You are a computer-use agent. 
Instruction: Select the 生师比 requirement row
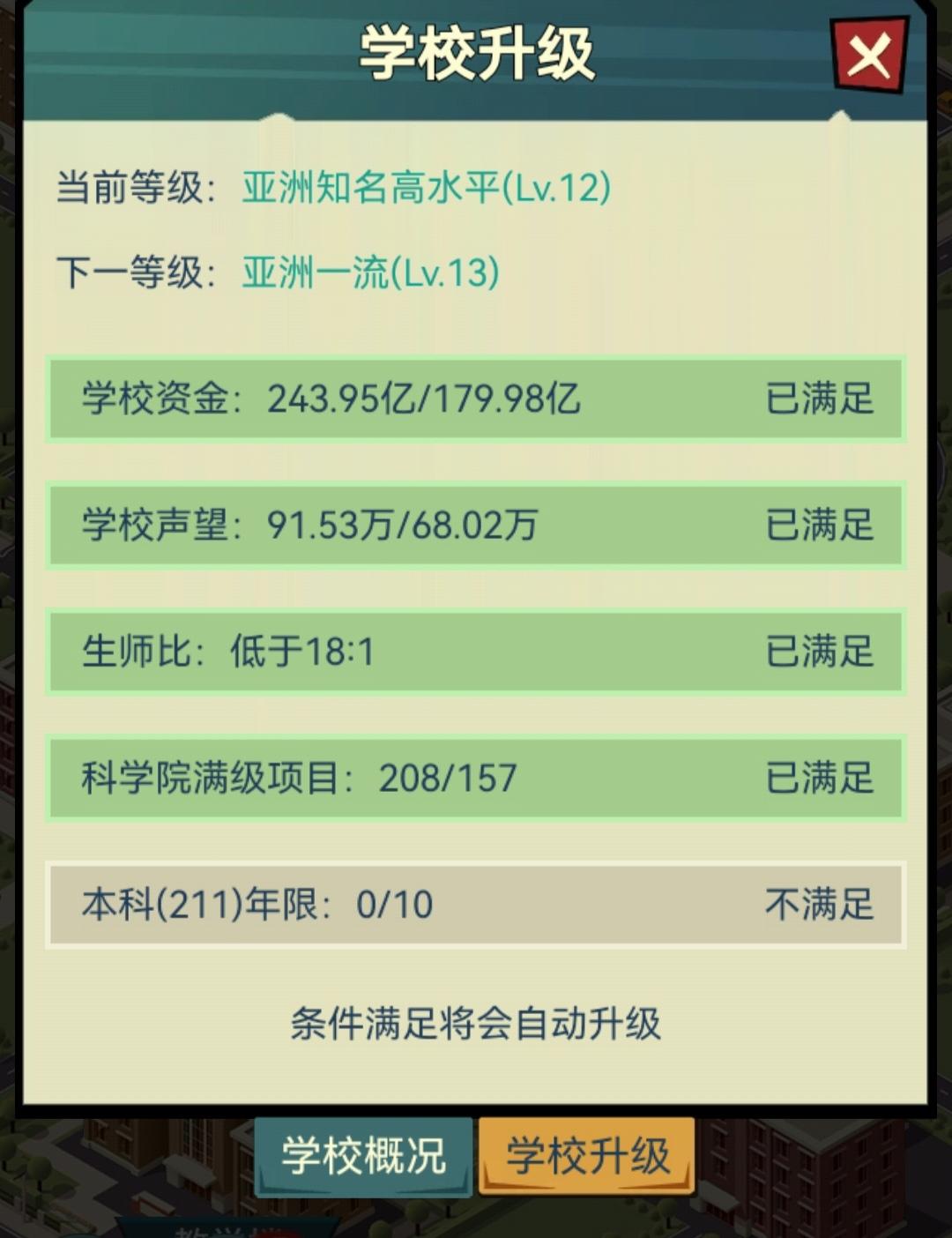point(476,653)
